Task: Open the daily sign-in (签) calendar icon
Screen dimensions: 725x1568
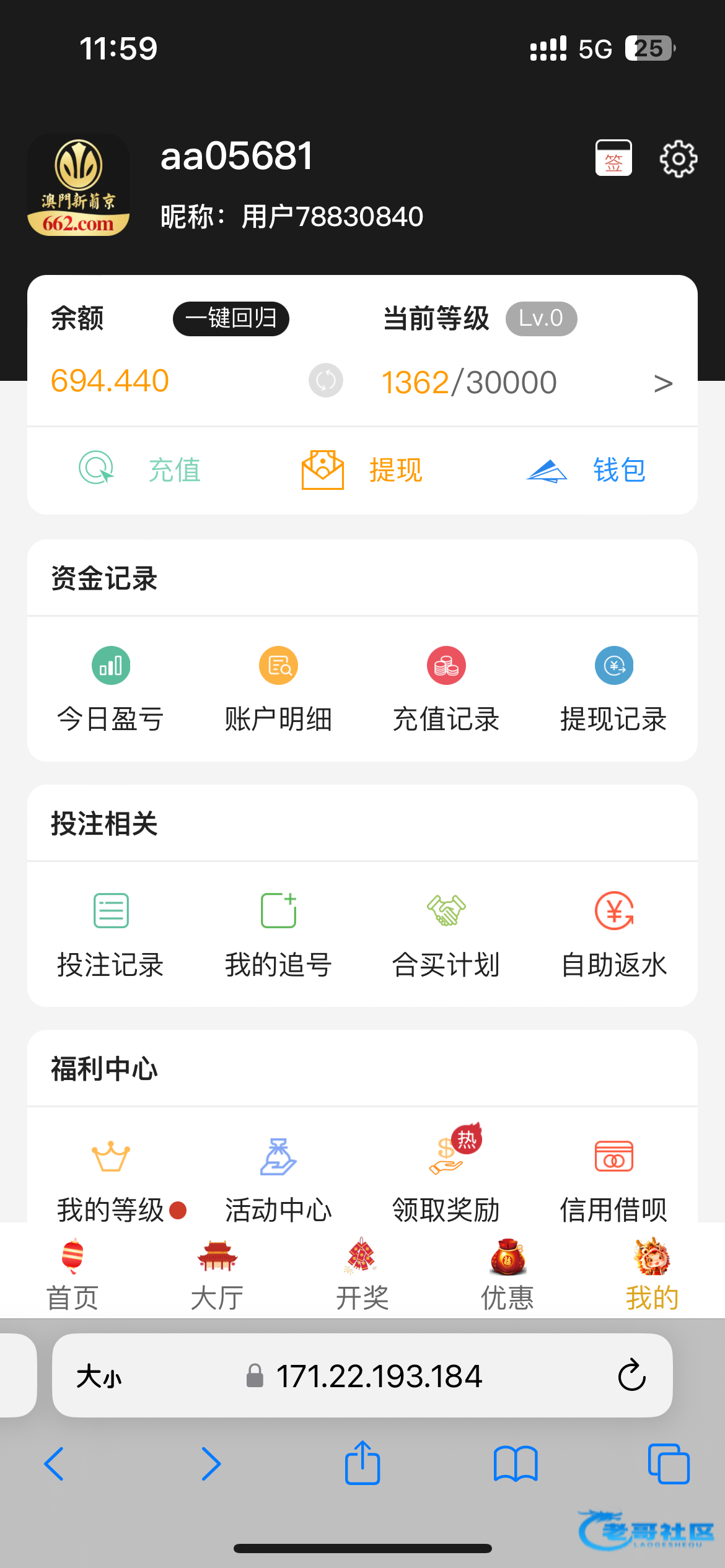Action: click(x=613, y=159)
